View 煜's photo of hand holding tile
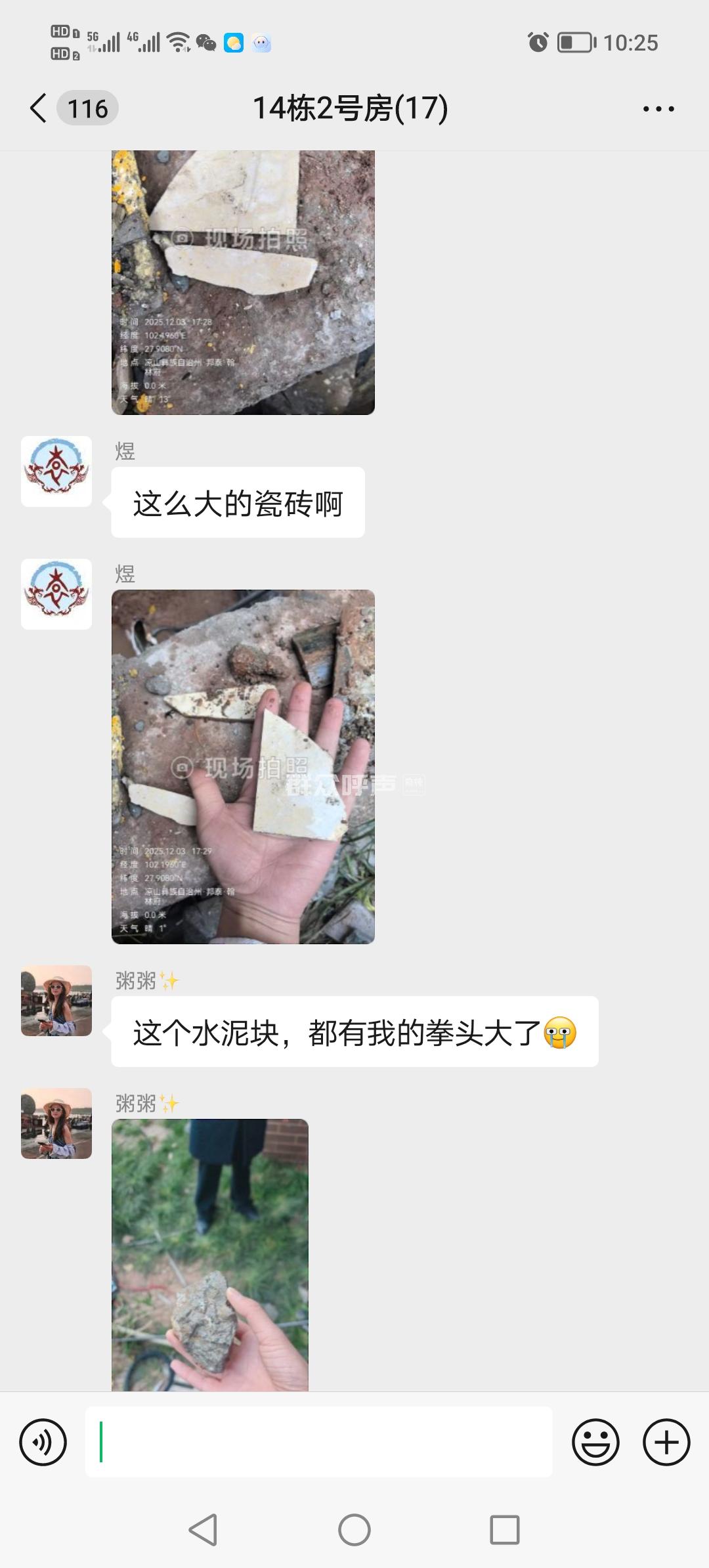This screenshot has height=1568, width=709. [x=243, y=766]
